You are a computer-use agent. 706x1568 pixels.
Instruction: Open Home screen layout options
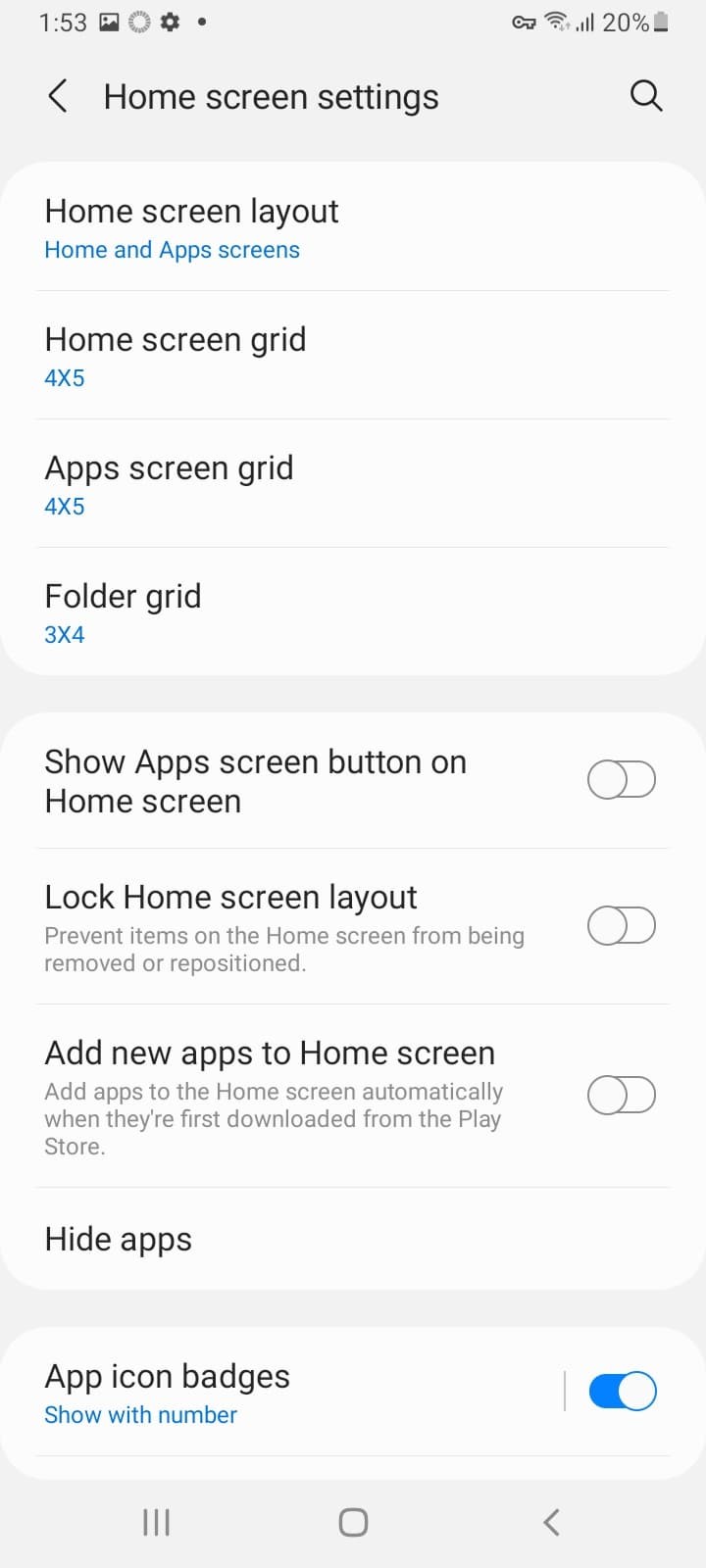(353, 228)
